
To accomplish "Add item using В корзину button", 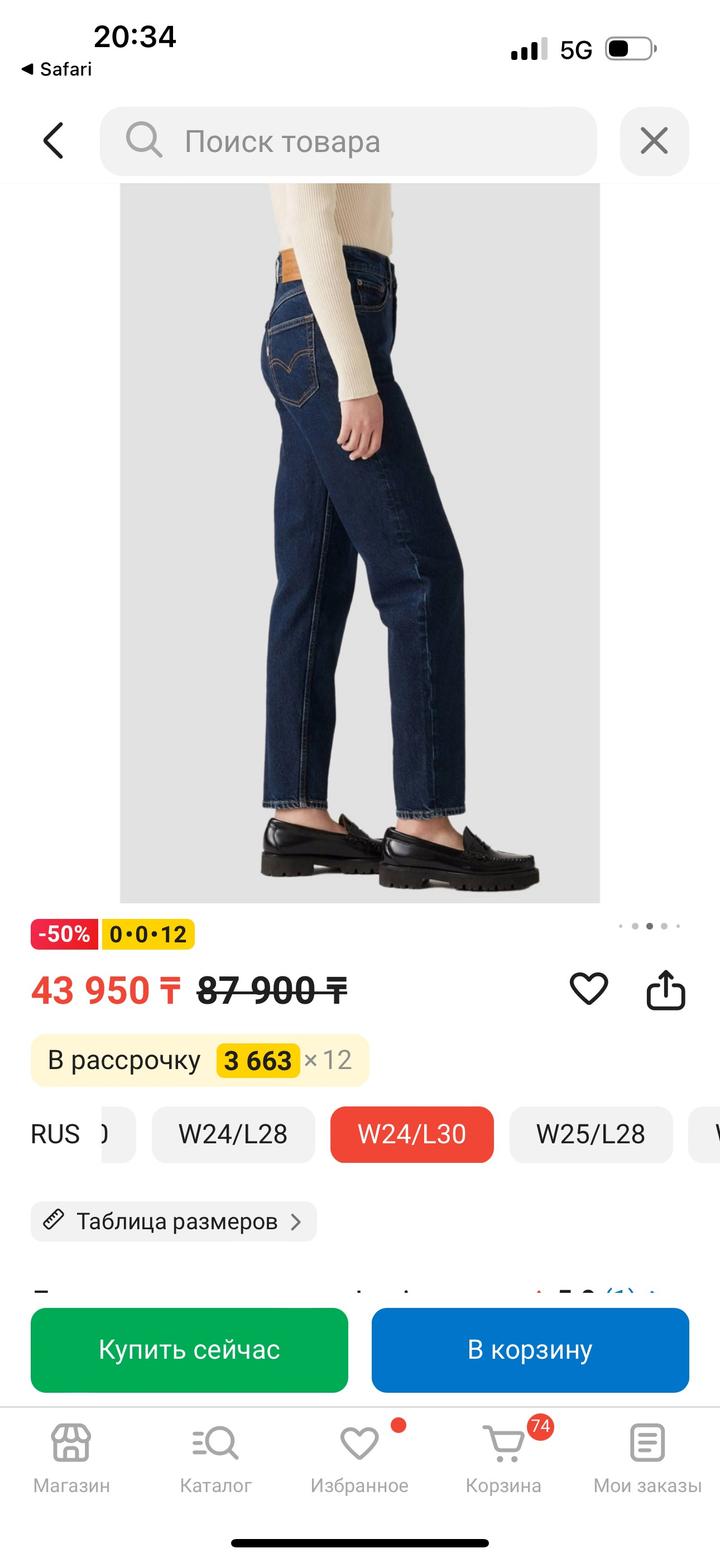I will click(530, 1349).
